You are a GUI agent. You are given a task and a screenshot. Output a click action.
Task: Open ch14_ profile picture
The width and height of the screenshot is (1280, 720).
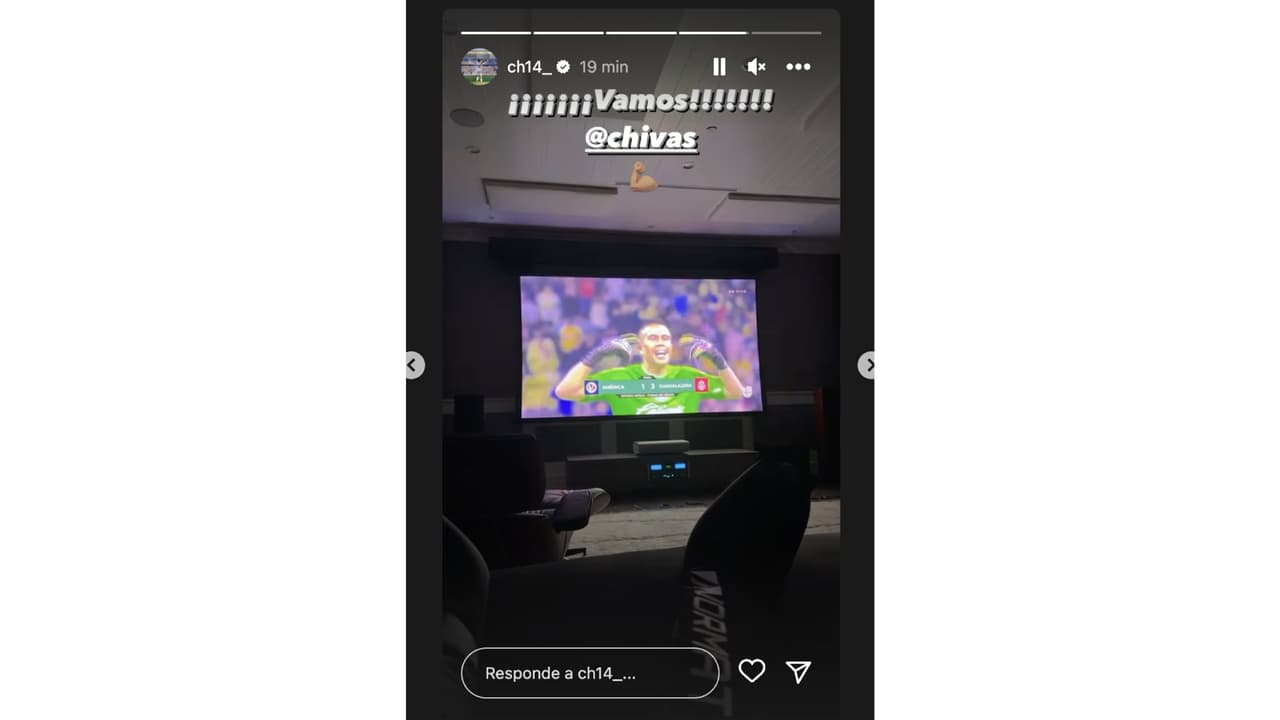tap(479, 67)
